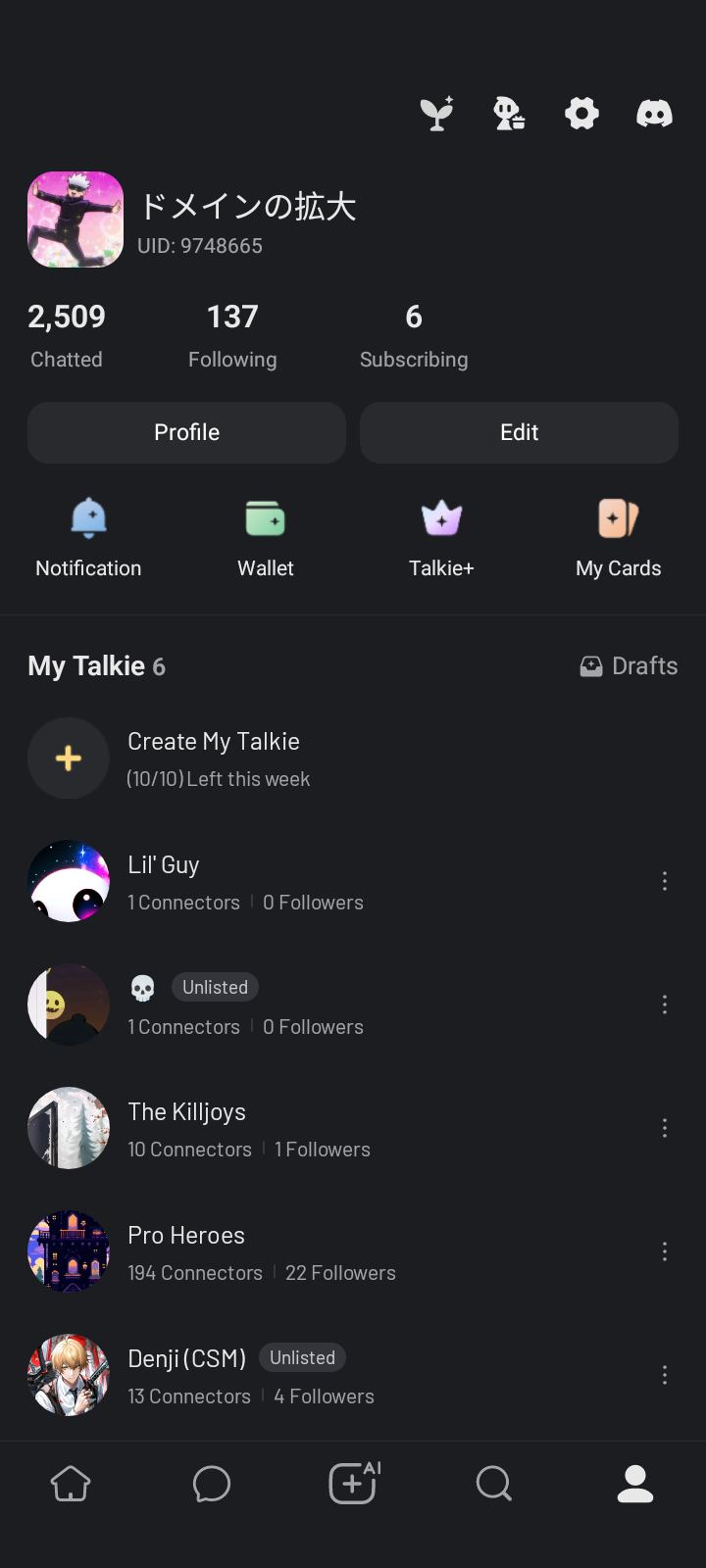The height and width of the screenshot is (1568, 706).
Task: View the Following list count
Action: coord(232,334)
